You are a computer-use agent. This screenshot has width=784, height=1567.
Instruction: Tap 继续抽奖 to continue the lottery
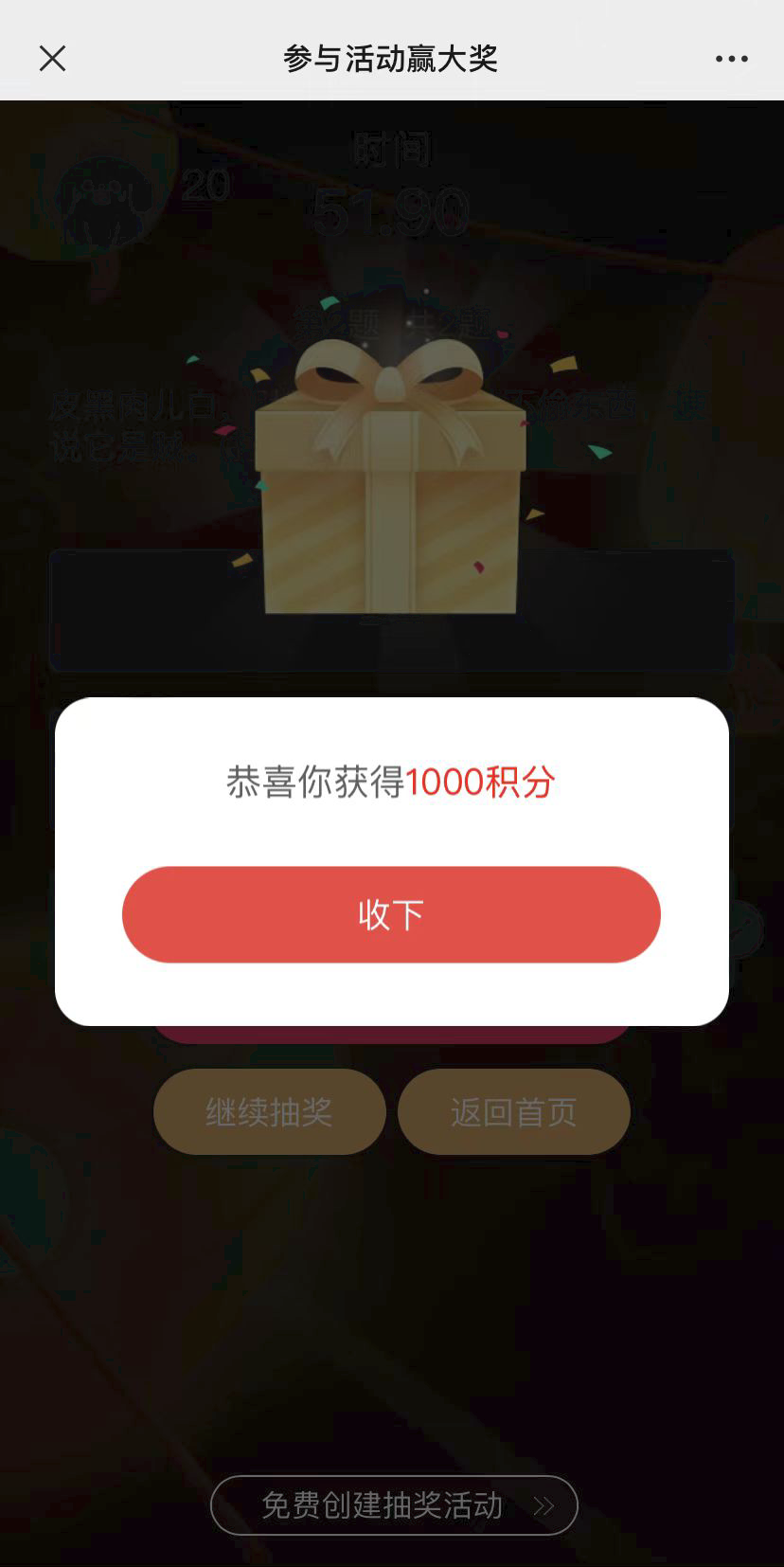coord(269,1111)
